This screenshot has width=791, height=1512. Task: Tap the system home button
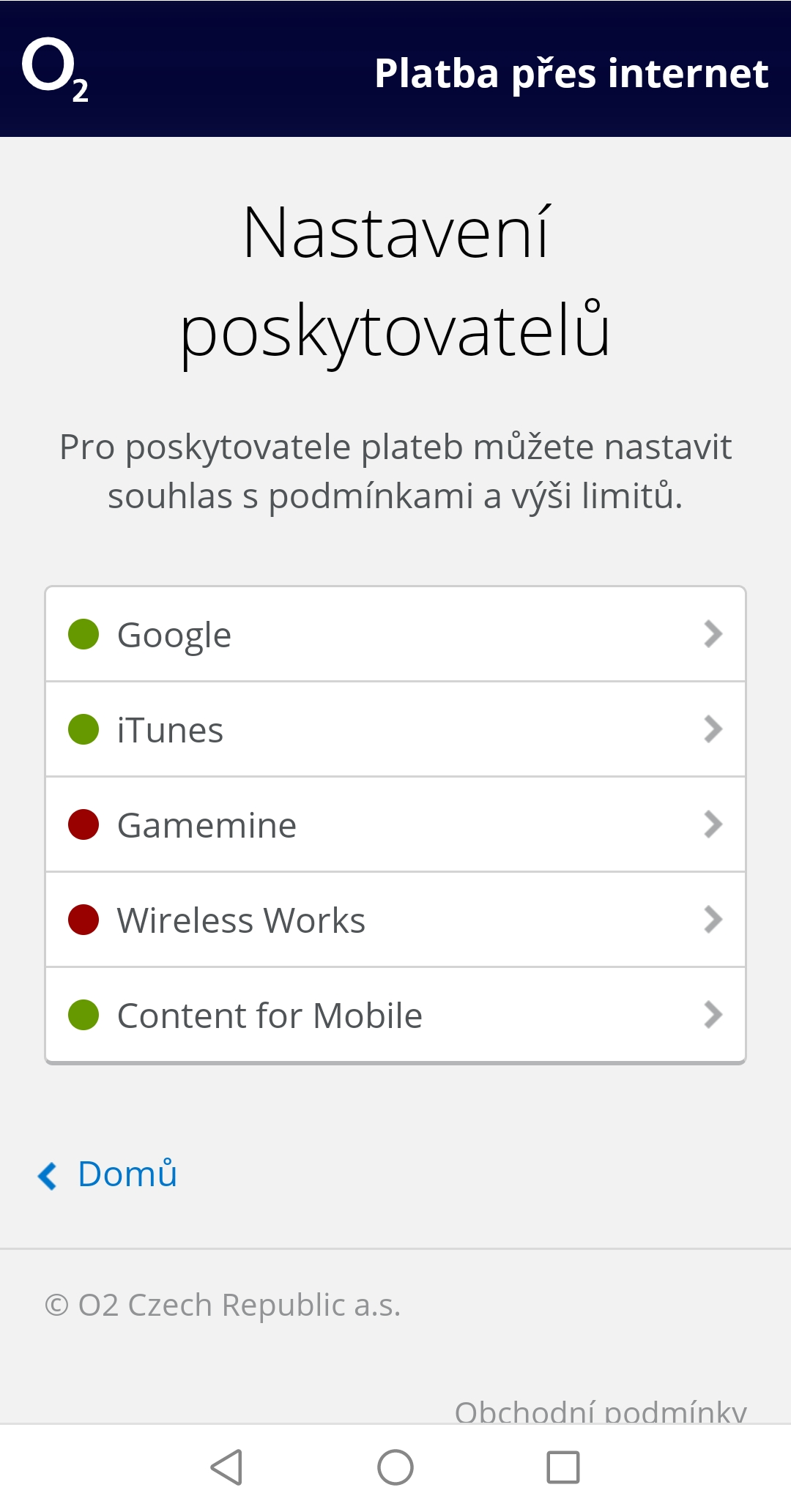[395, 1467]
